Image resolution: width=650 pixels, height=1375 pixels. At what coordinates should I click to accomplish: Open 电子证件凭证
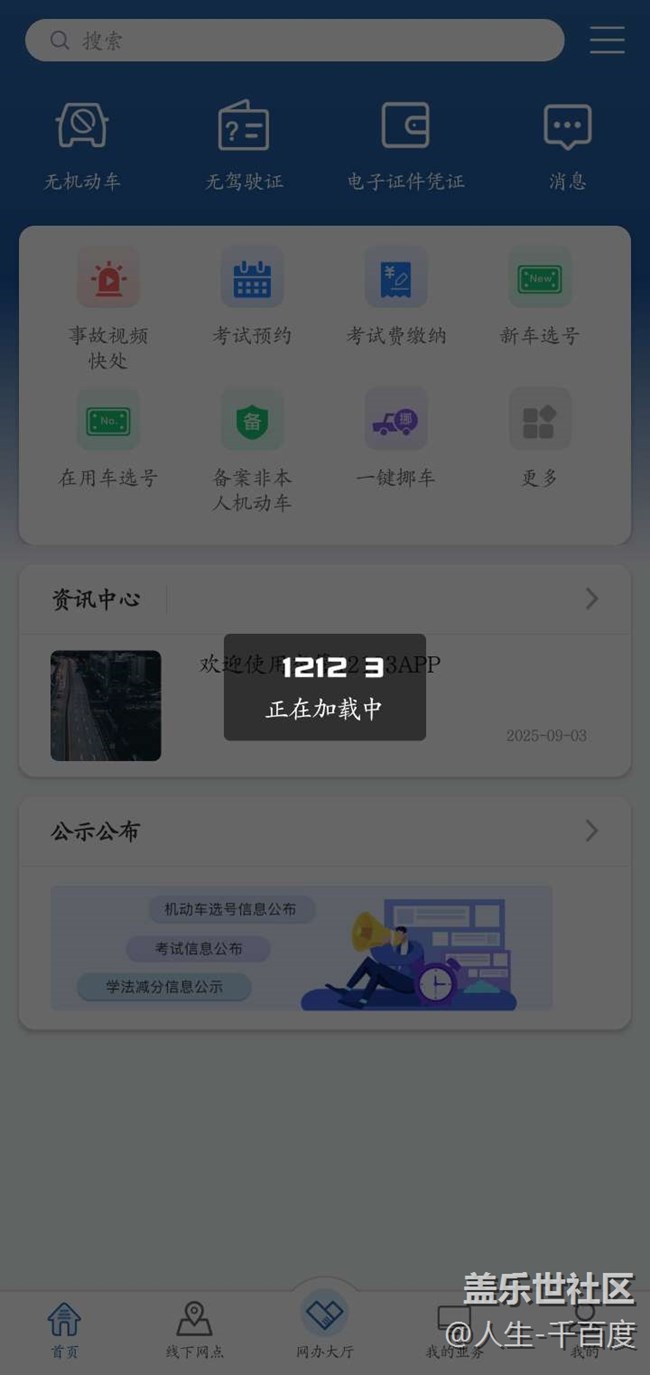[x=405, y=145]
